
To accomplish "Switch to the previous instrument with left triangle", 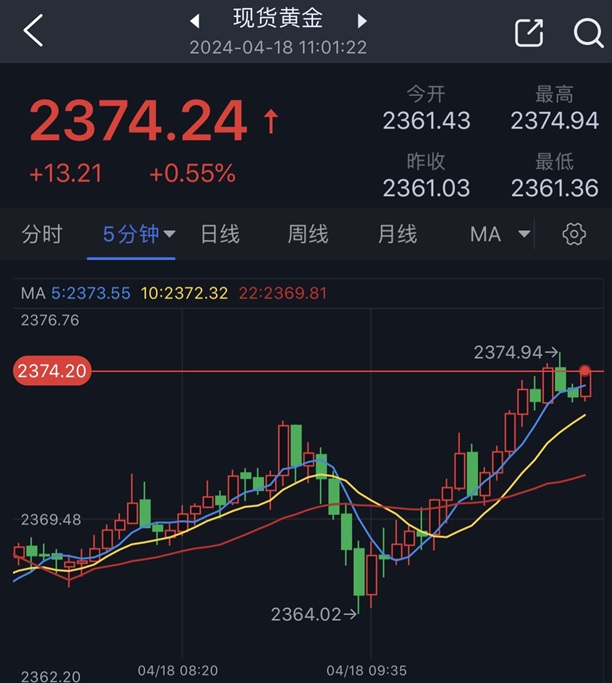I will (195, 20).
